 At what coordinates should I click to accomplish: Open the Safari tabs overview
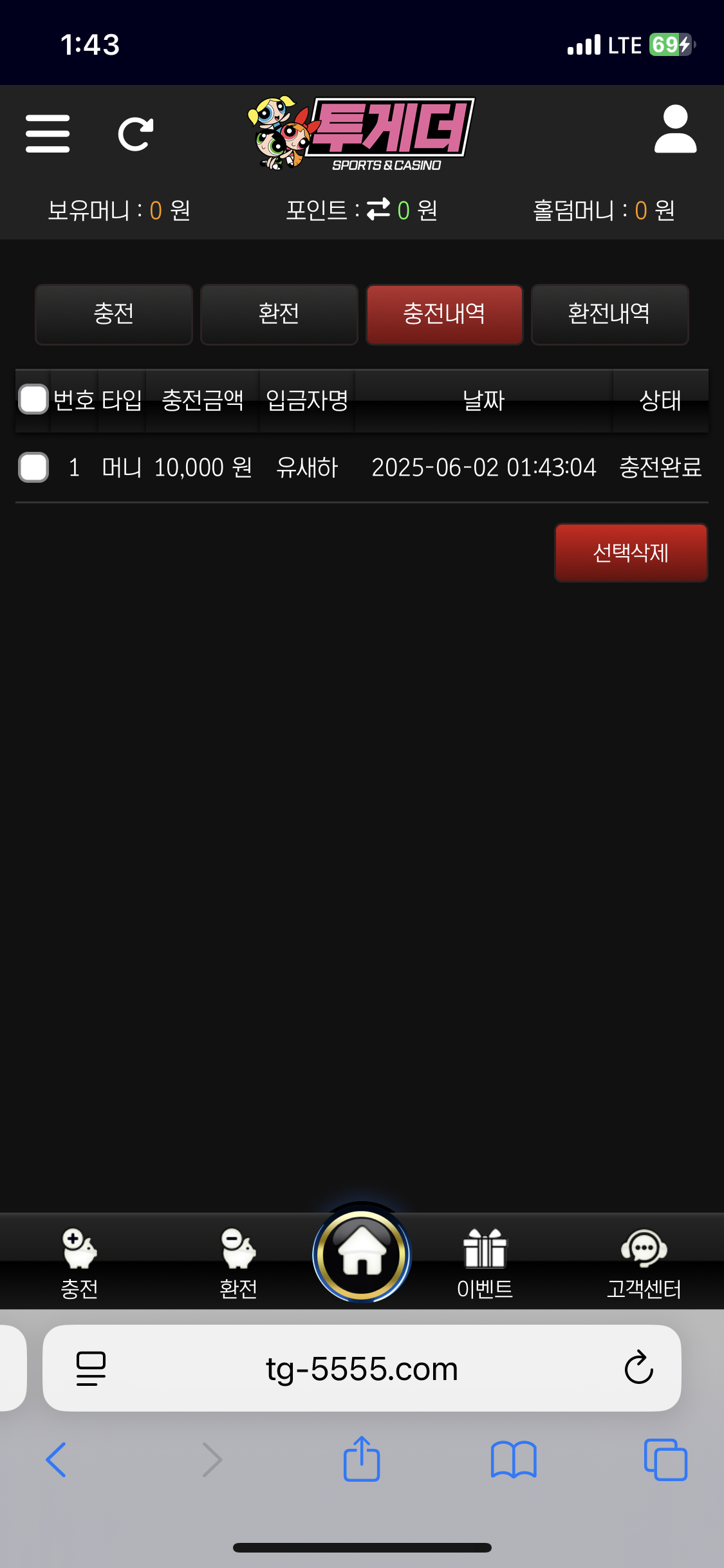point(665,1459)
